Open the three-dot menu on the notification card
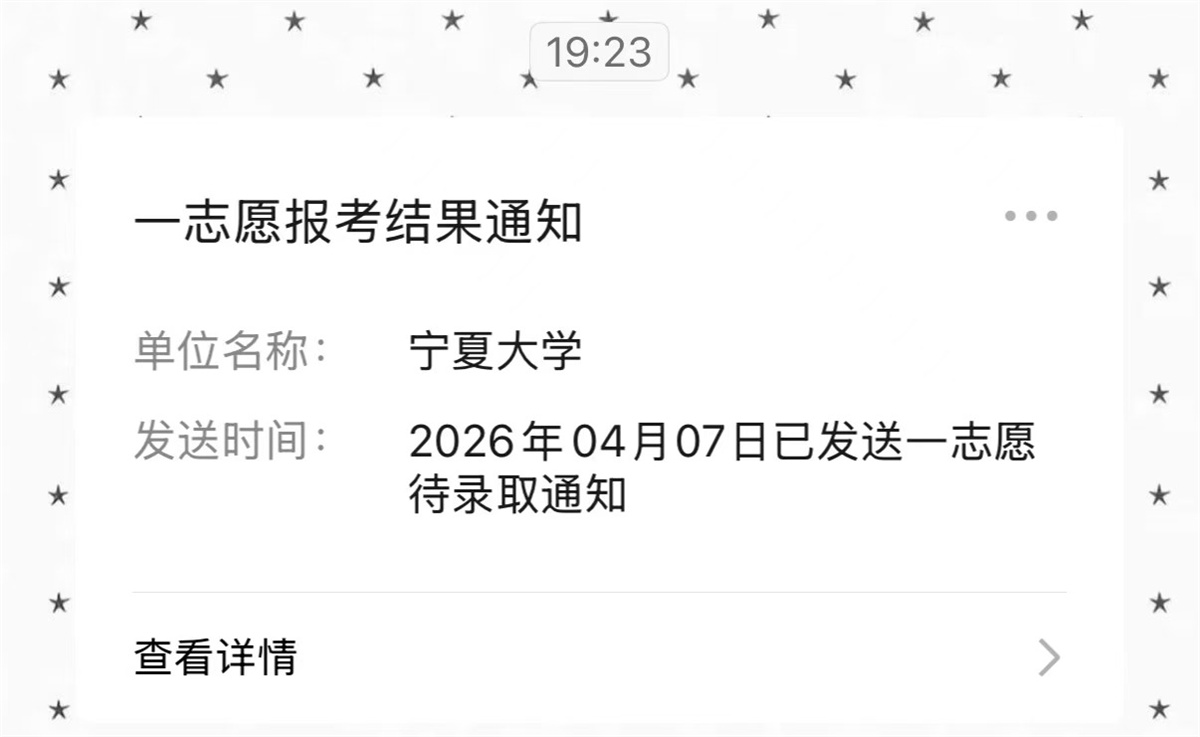 [1031, 216]
